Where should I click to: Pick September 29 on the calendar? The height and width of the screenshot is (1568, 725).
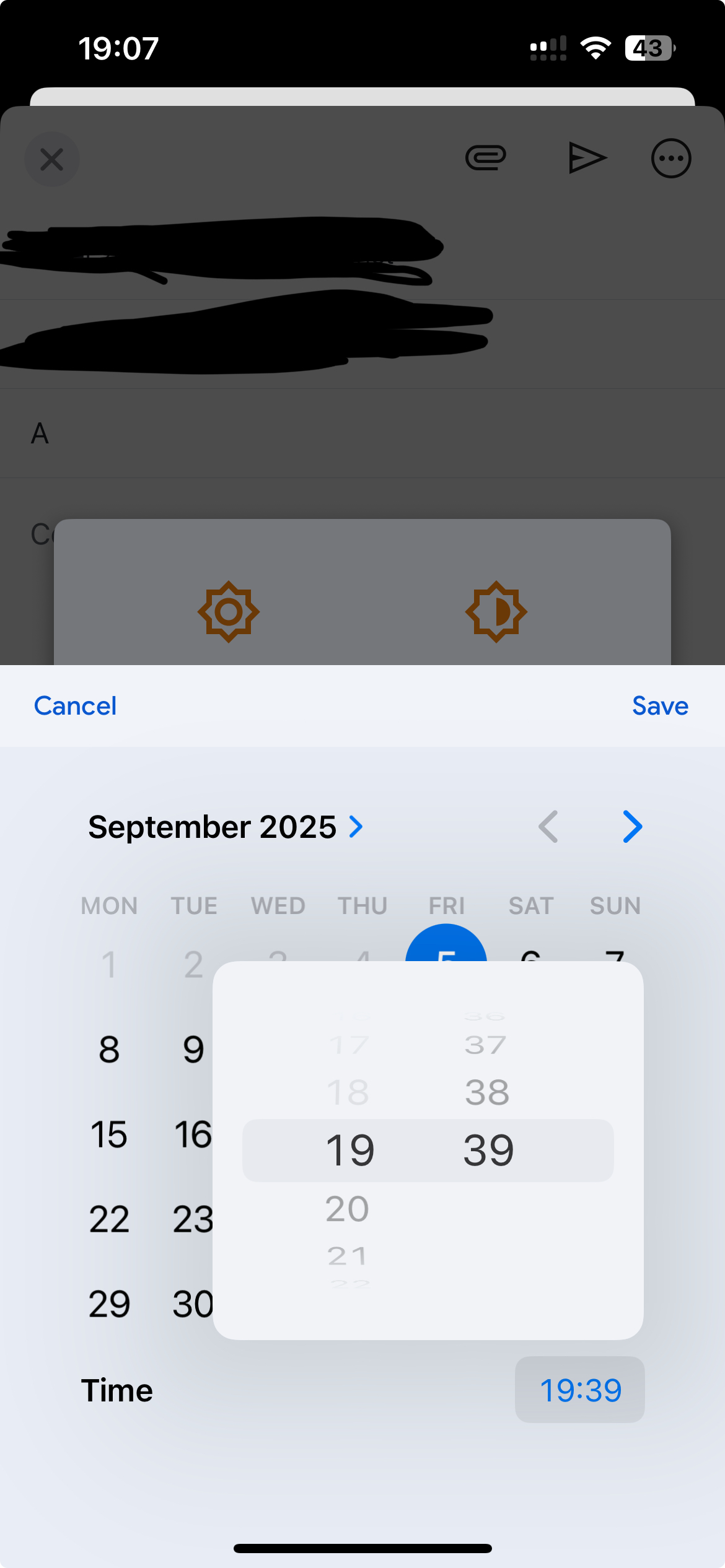tap(109, 1304)
